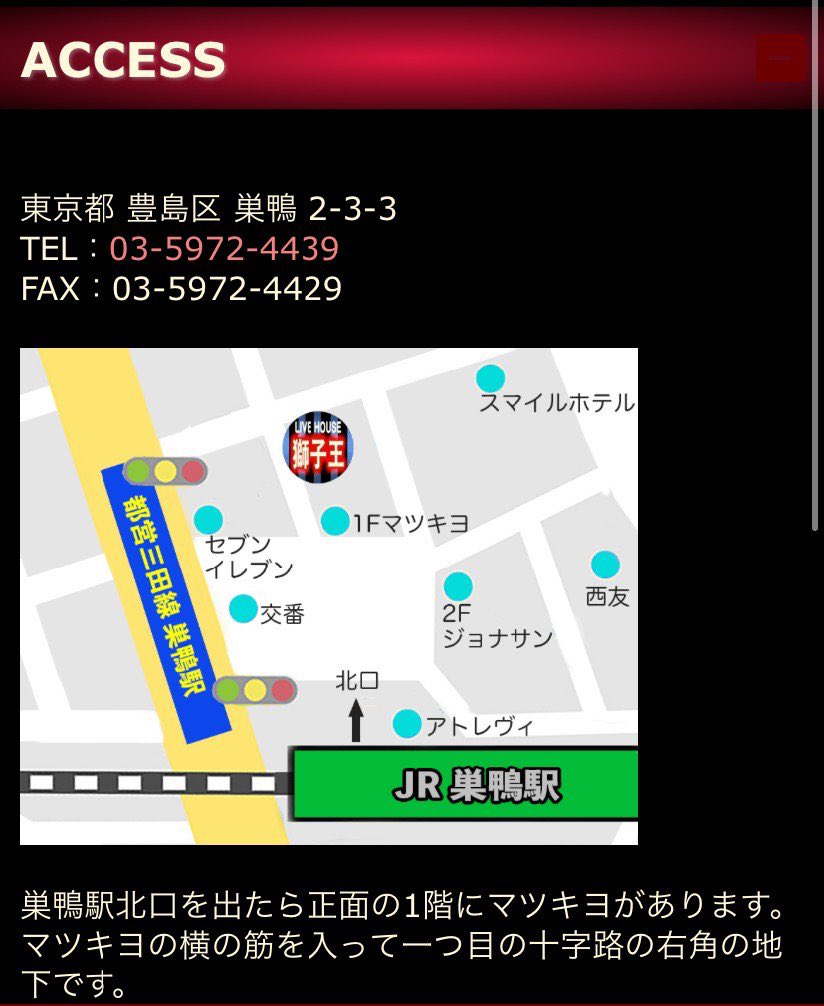This screenshot has height=1006, width=824.
Task: Call the phone number 03-5972-4439
Action: click(x=224, y=248)
